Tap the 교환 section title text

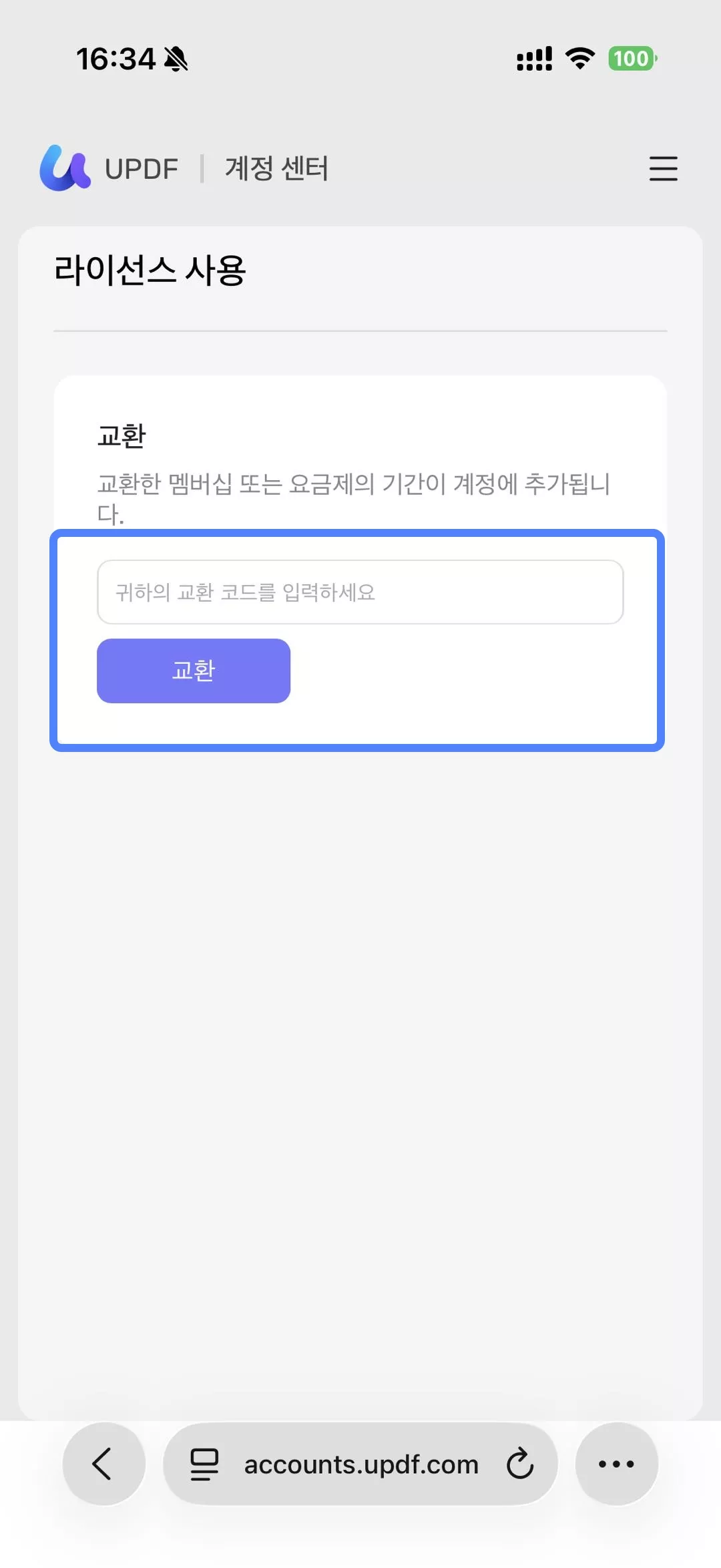click(121, 435)
